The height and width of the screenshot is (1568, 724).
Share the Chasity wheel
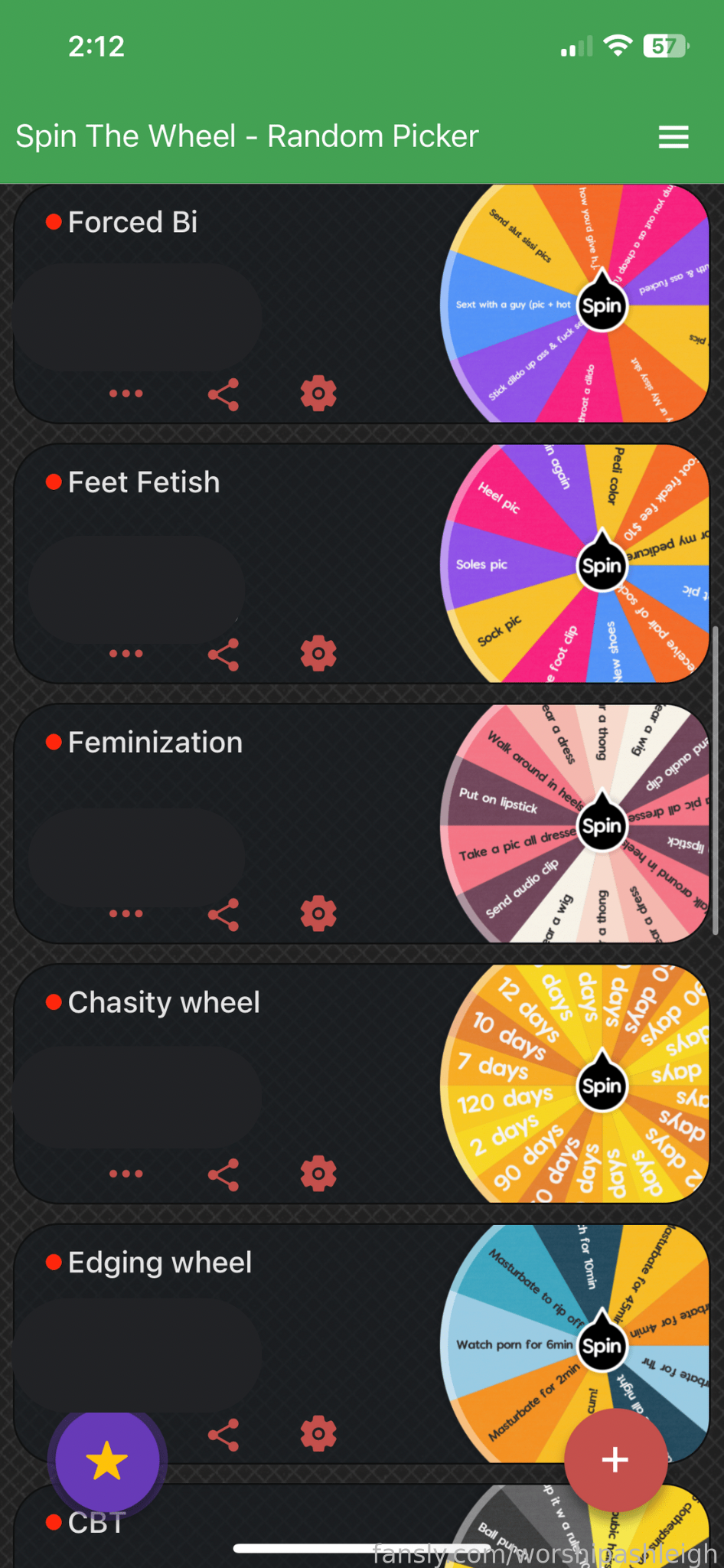[223, 1174]
